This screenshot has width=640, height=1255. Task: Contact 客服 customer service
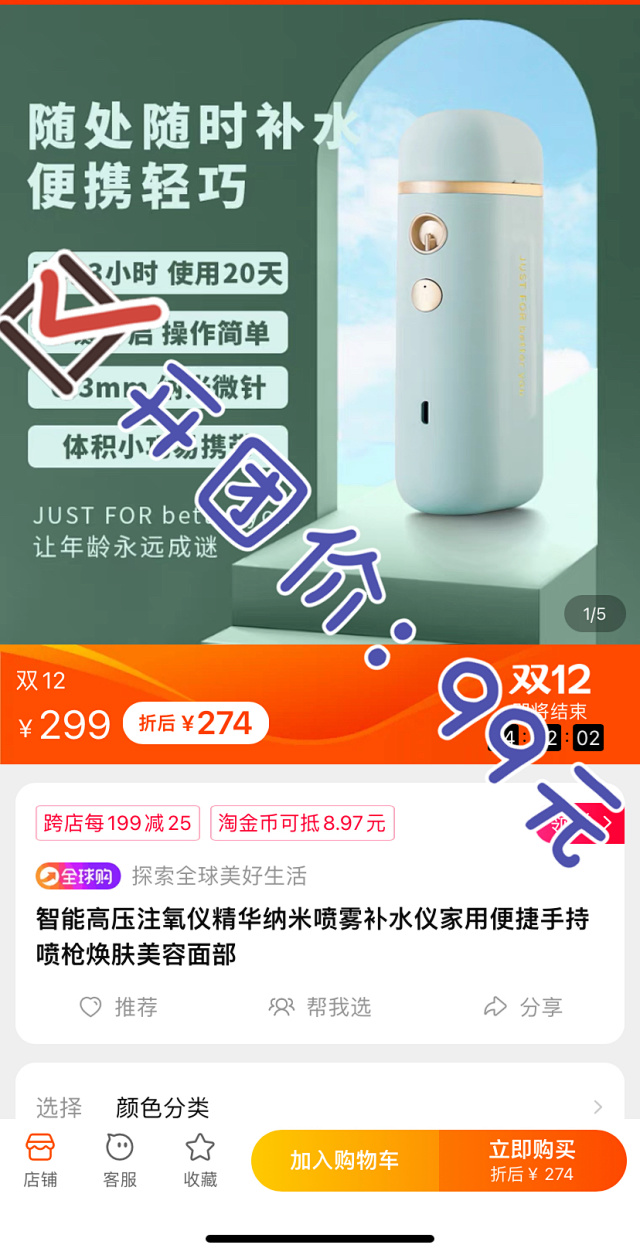point(120,1160)
